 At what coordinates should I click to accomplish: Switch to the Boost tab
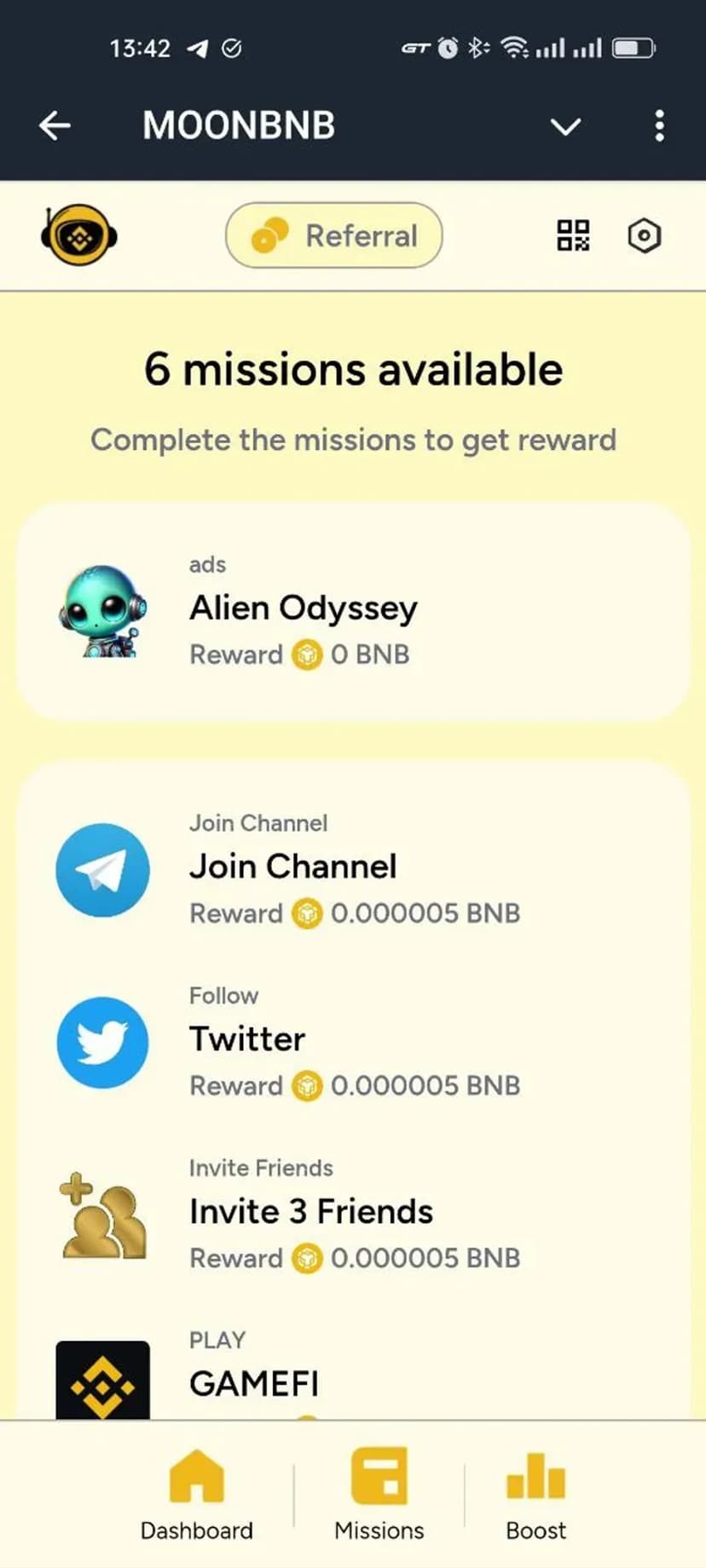coord(535,1495)
